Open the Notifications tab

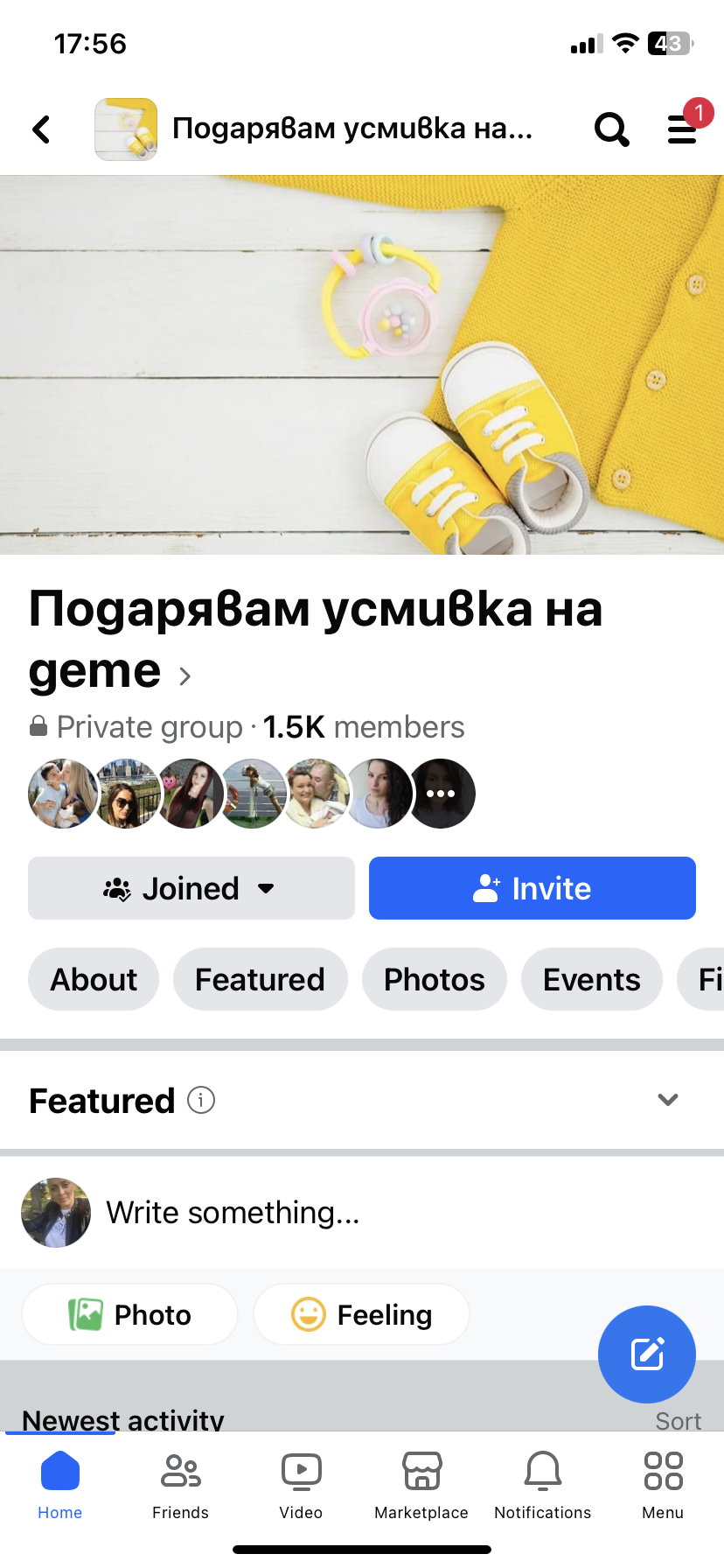point(542,1484)
